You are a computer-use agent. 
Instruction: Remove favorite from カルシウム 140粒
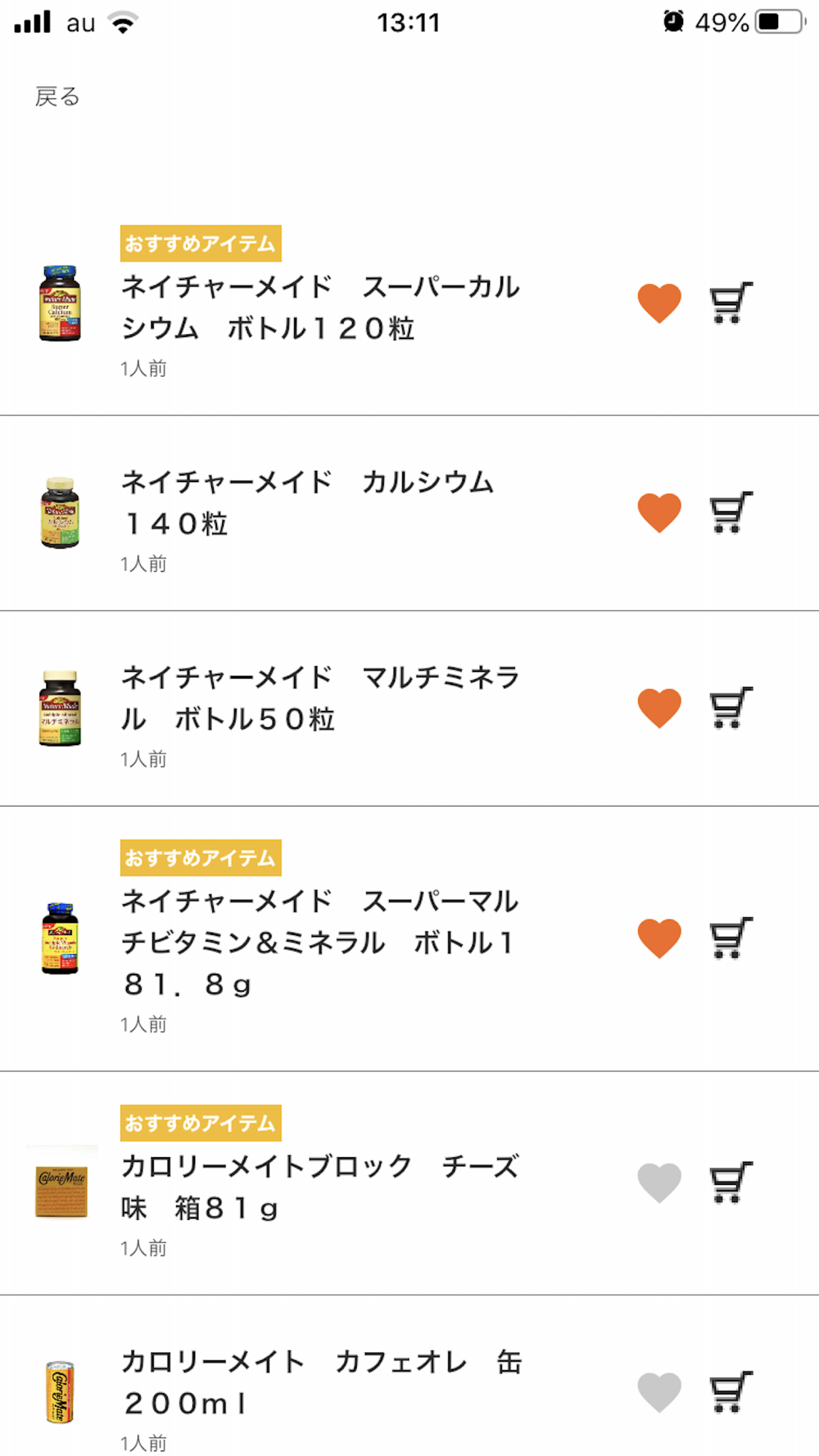point(659,513)
